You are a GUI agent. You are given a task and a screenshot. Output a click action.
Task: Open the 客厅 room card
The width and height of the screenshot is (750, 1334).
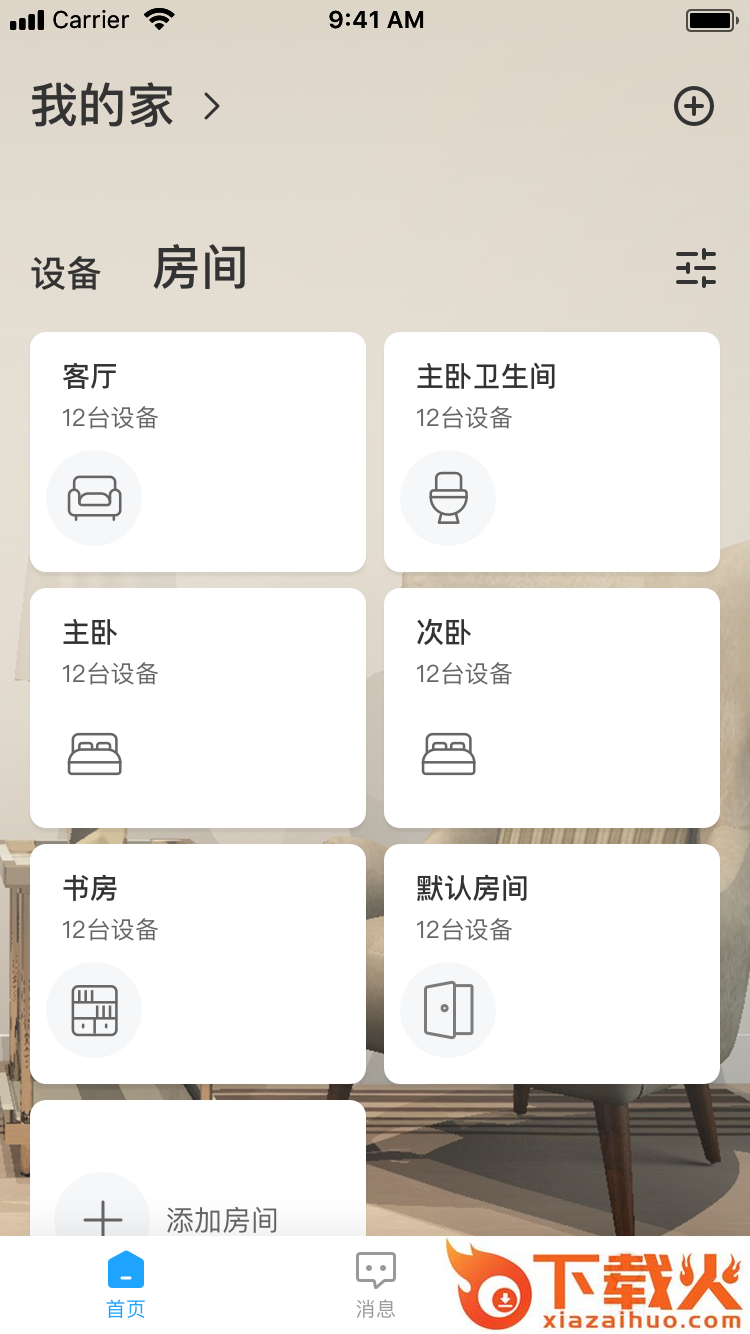198,452
